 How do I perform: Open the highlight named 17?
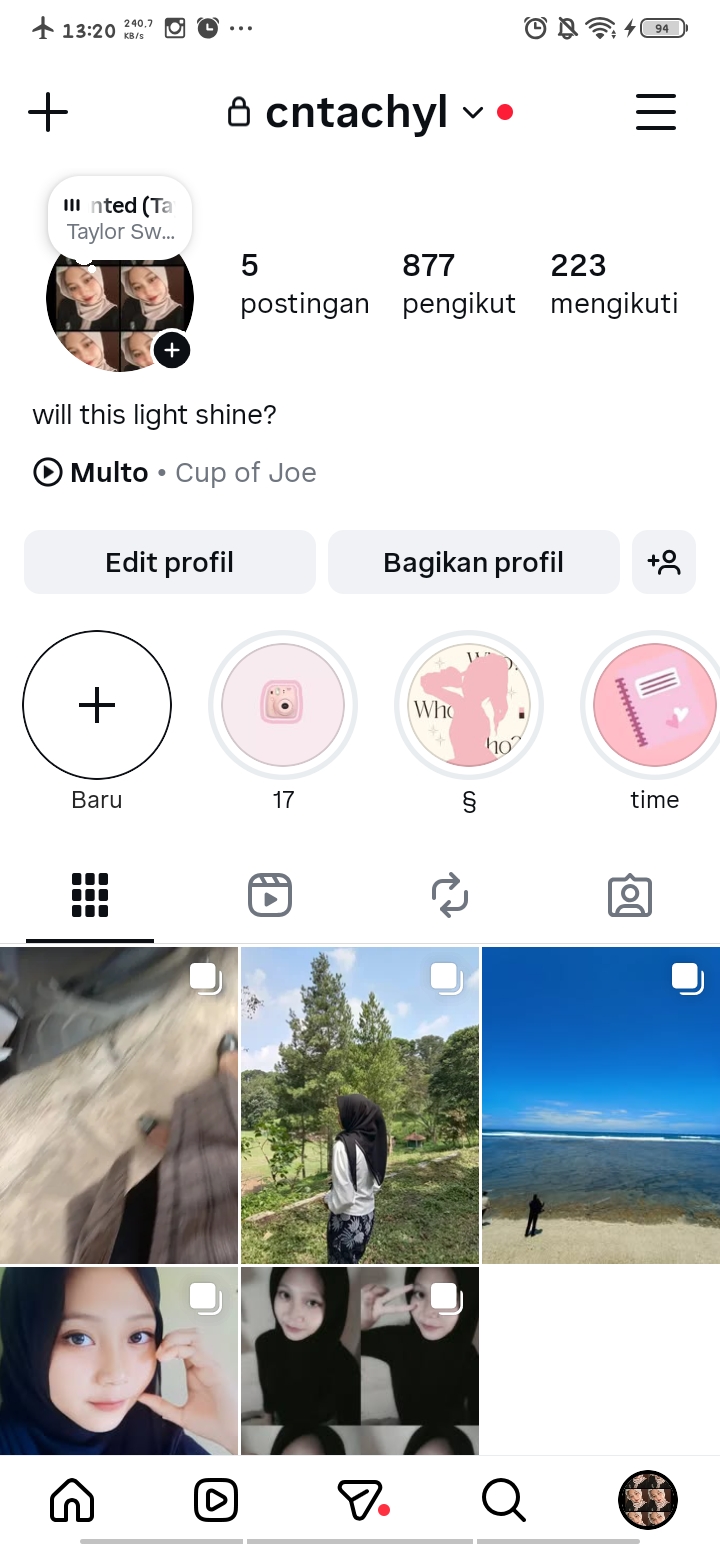[x=283, y=706]
